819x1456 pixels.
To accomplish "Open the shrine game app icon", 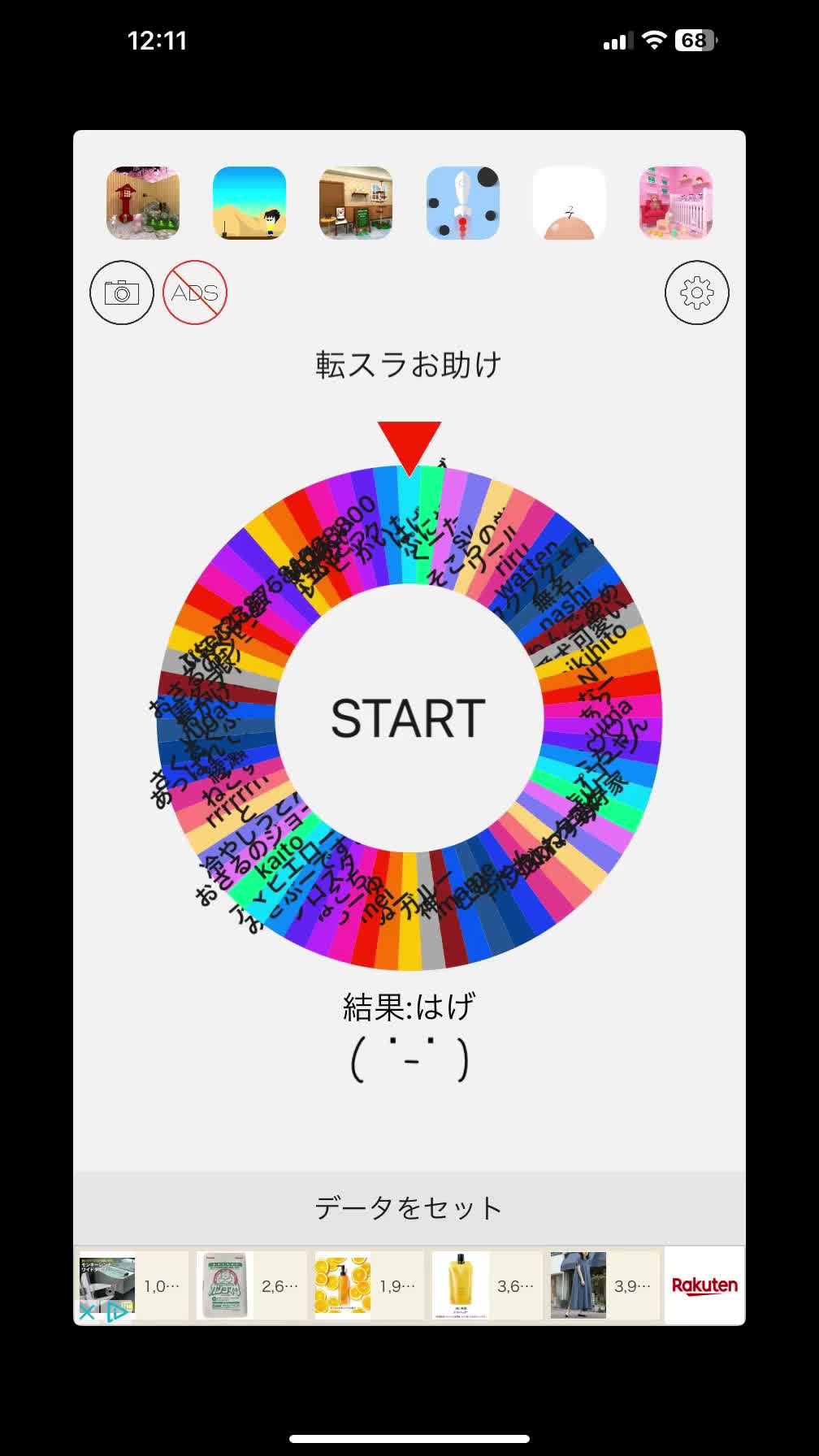I will click(143, 203).
